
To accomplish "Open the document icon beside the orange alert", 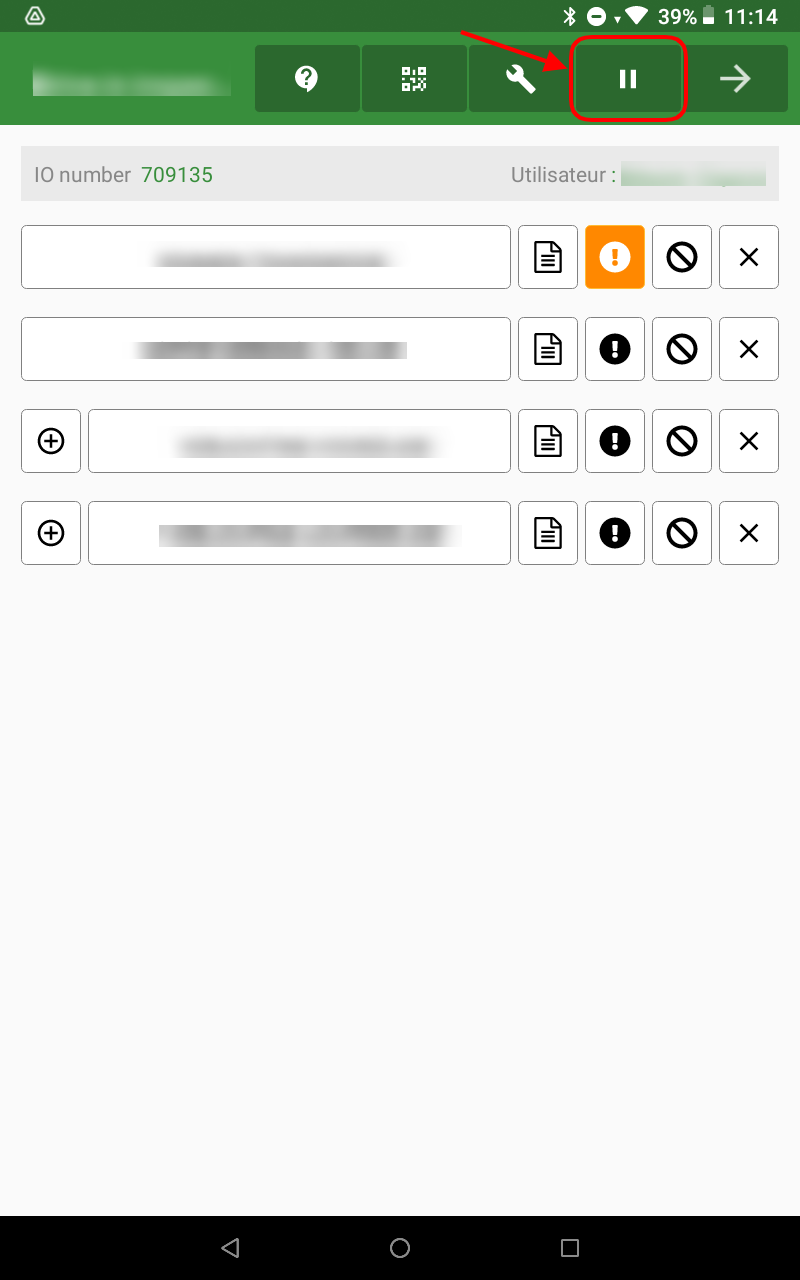I will (x=548, y=257).
